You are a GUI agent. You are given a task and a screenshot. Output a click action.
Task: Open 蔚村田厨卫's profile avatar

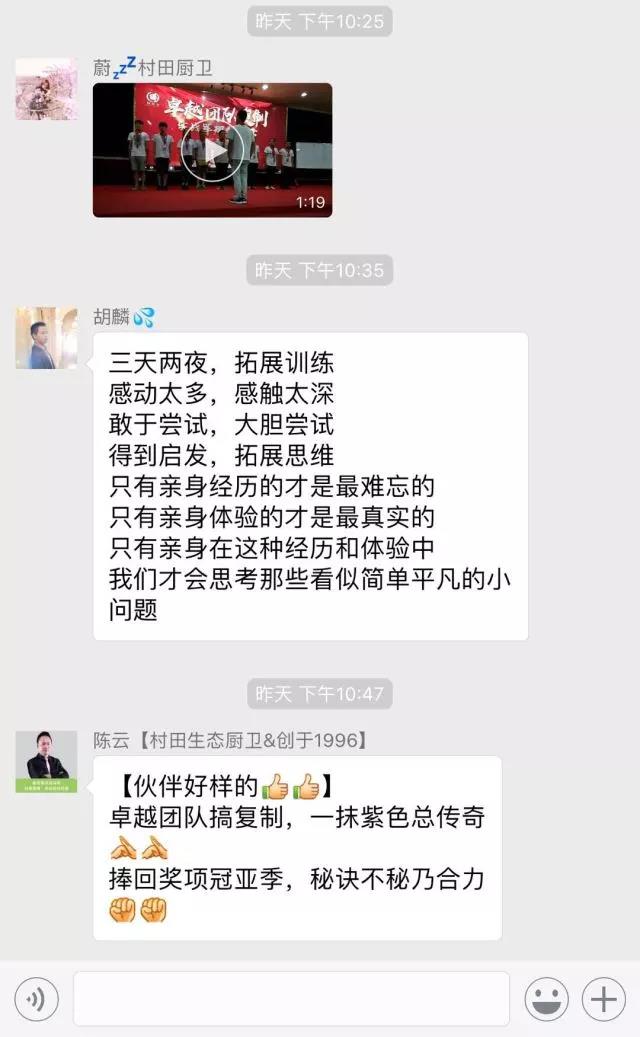pyautogui.click(x=46, y=89)
